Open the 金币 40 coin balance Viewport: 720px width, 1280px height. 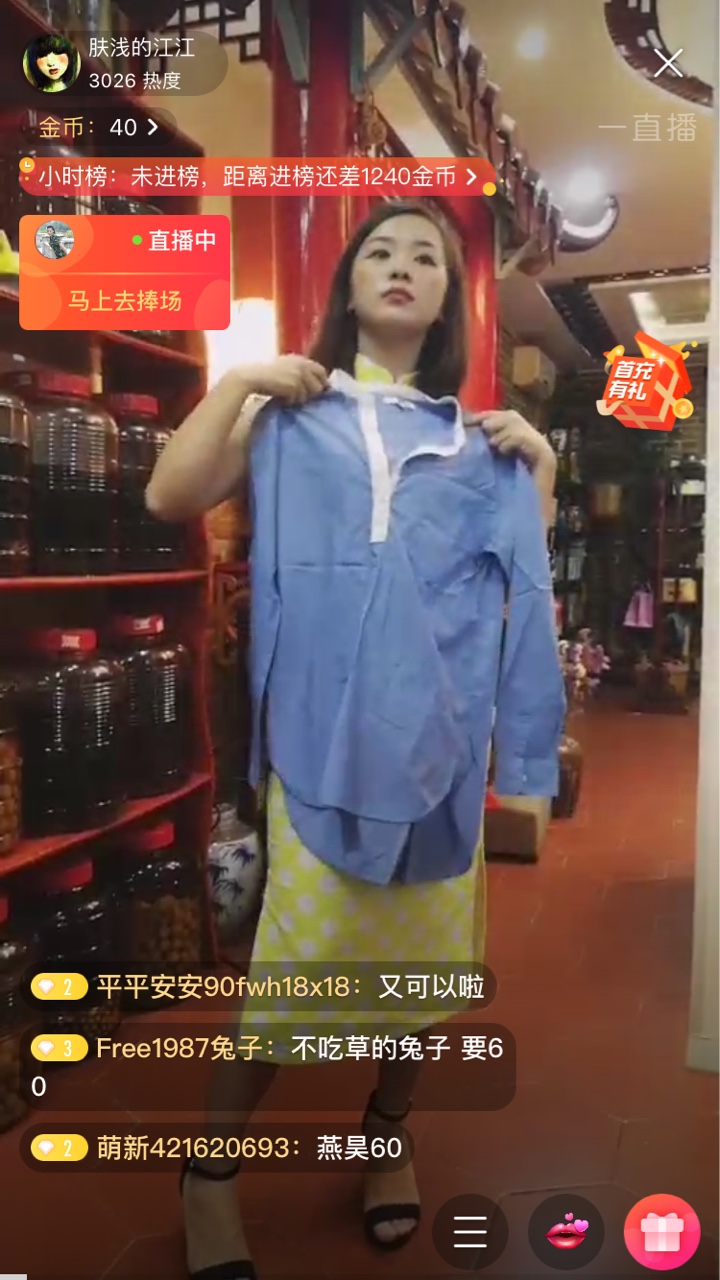click(98, 127)
